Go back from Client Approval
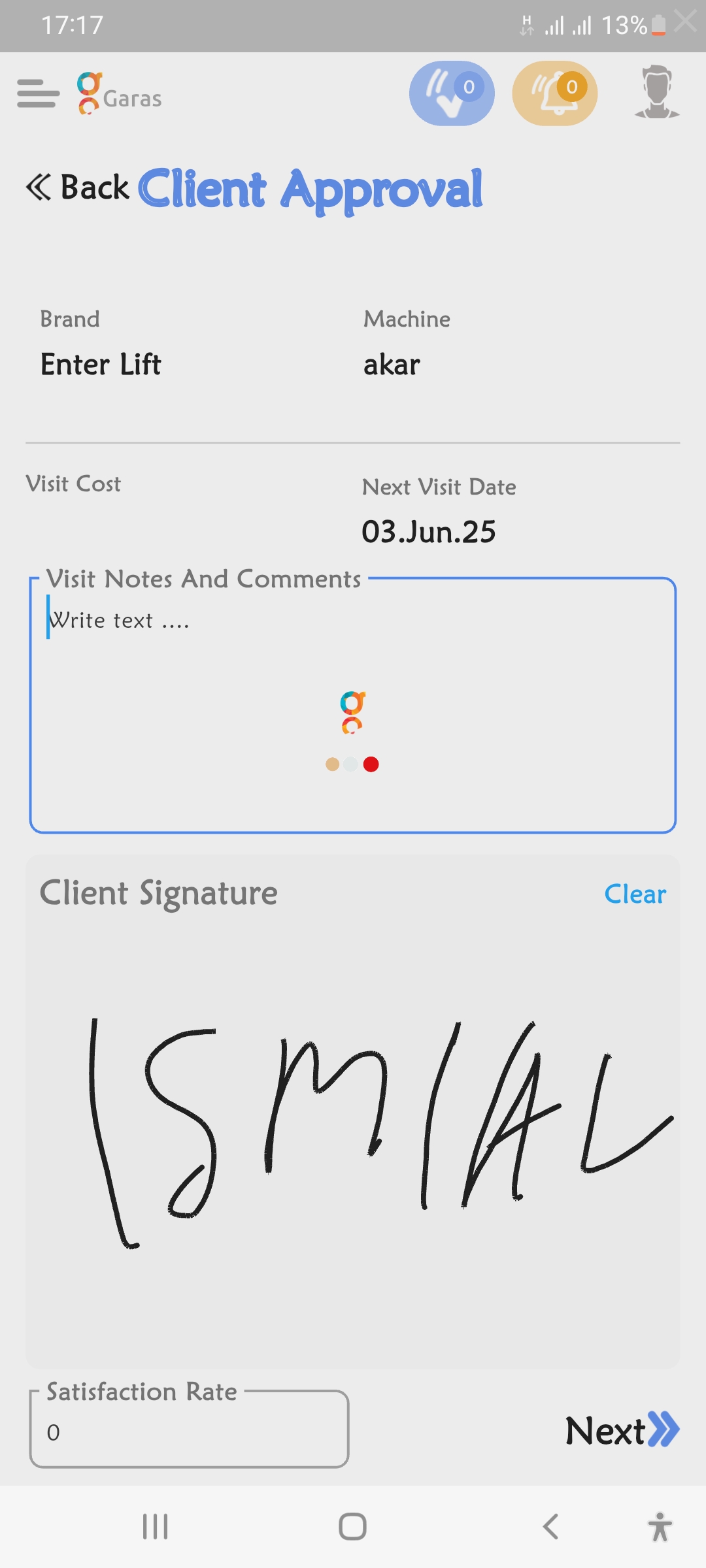This screenshot has width=706, height=1568. click(x=78, y=188)
